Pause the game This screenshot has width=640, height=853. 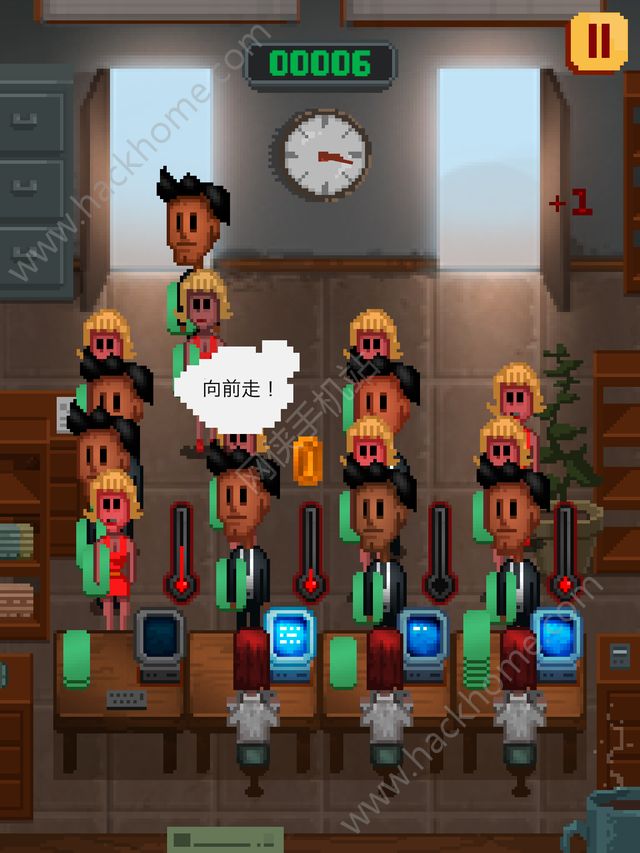[597, 42]
